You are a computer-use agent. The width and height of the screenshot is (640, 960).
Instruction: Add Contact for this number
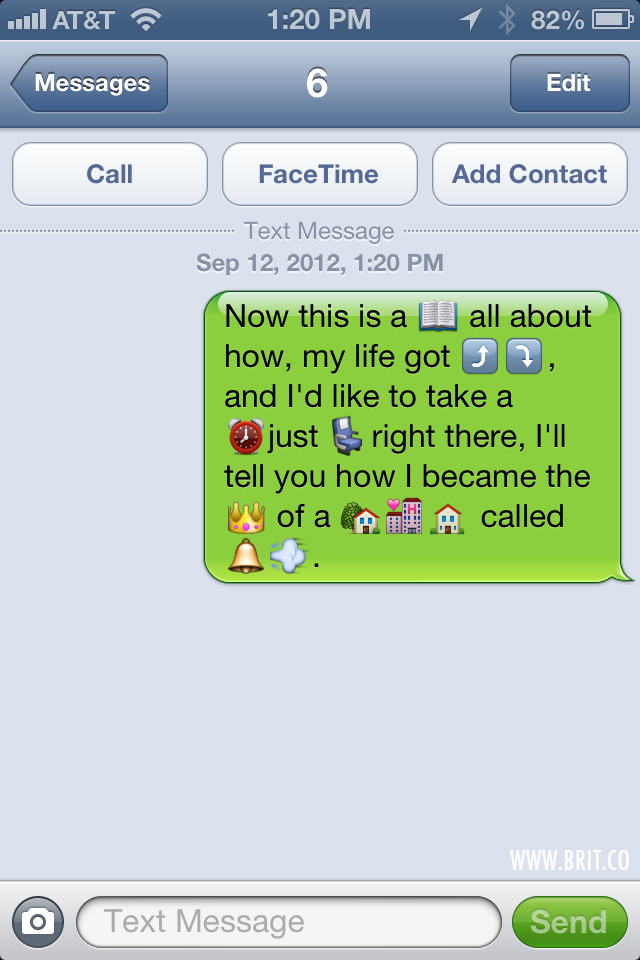click(x=529, y=174)
